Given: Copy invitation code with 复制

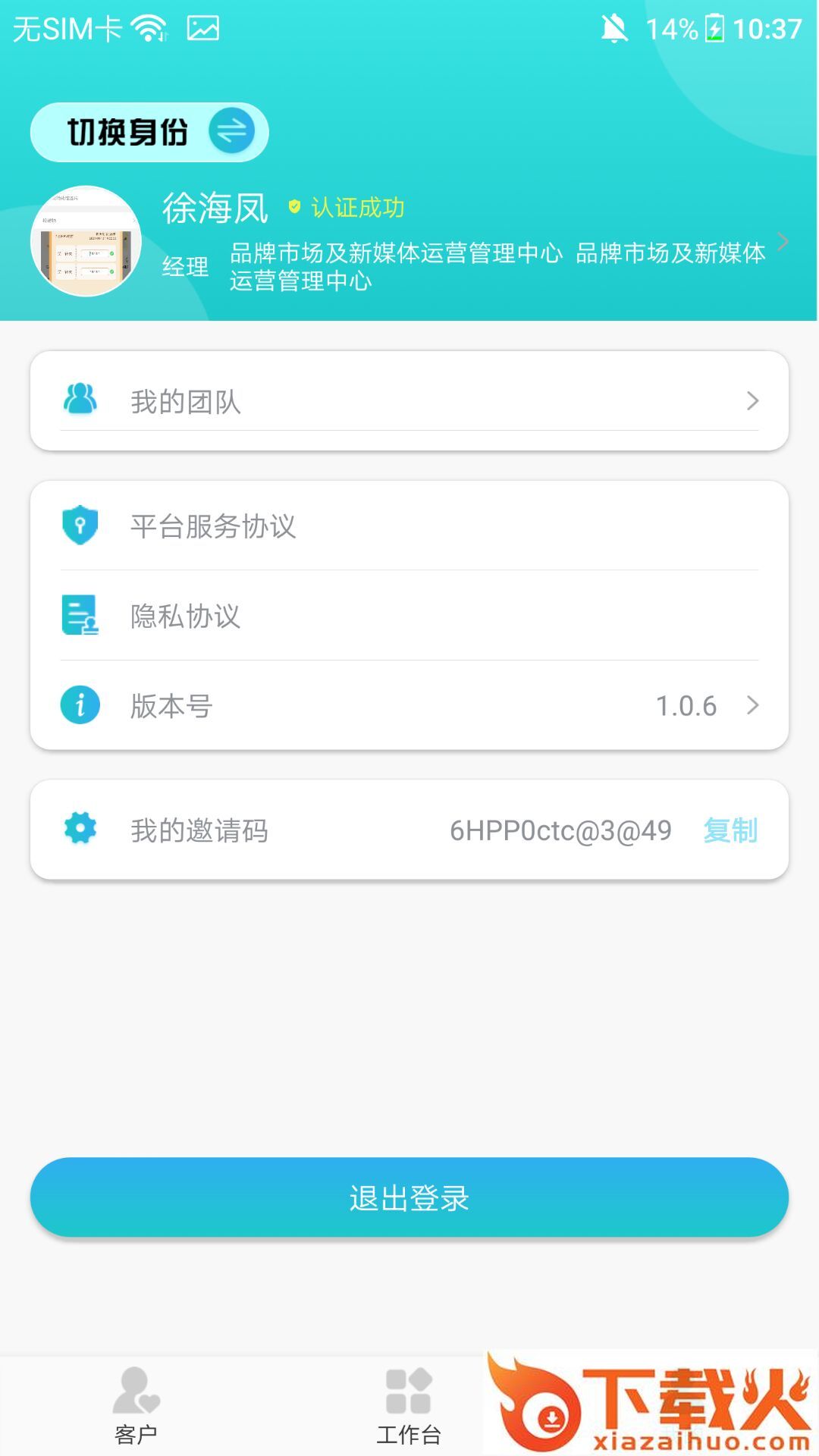Looking at the screenshot, I should tap(730, 830).
